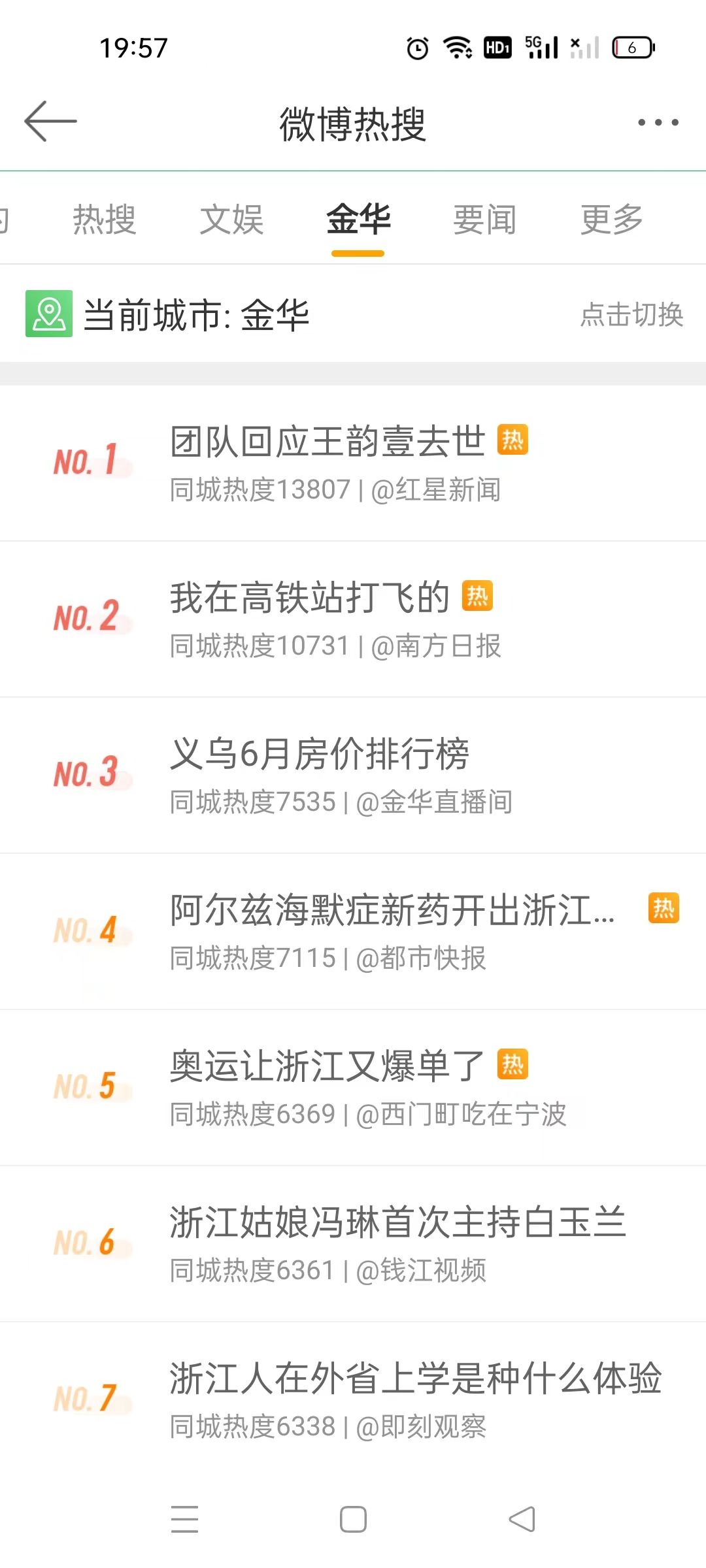Switch to the 文娱 tab
The image size is (706, 1568).
coord(231,220)
